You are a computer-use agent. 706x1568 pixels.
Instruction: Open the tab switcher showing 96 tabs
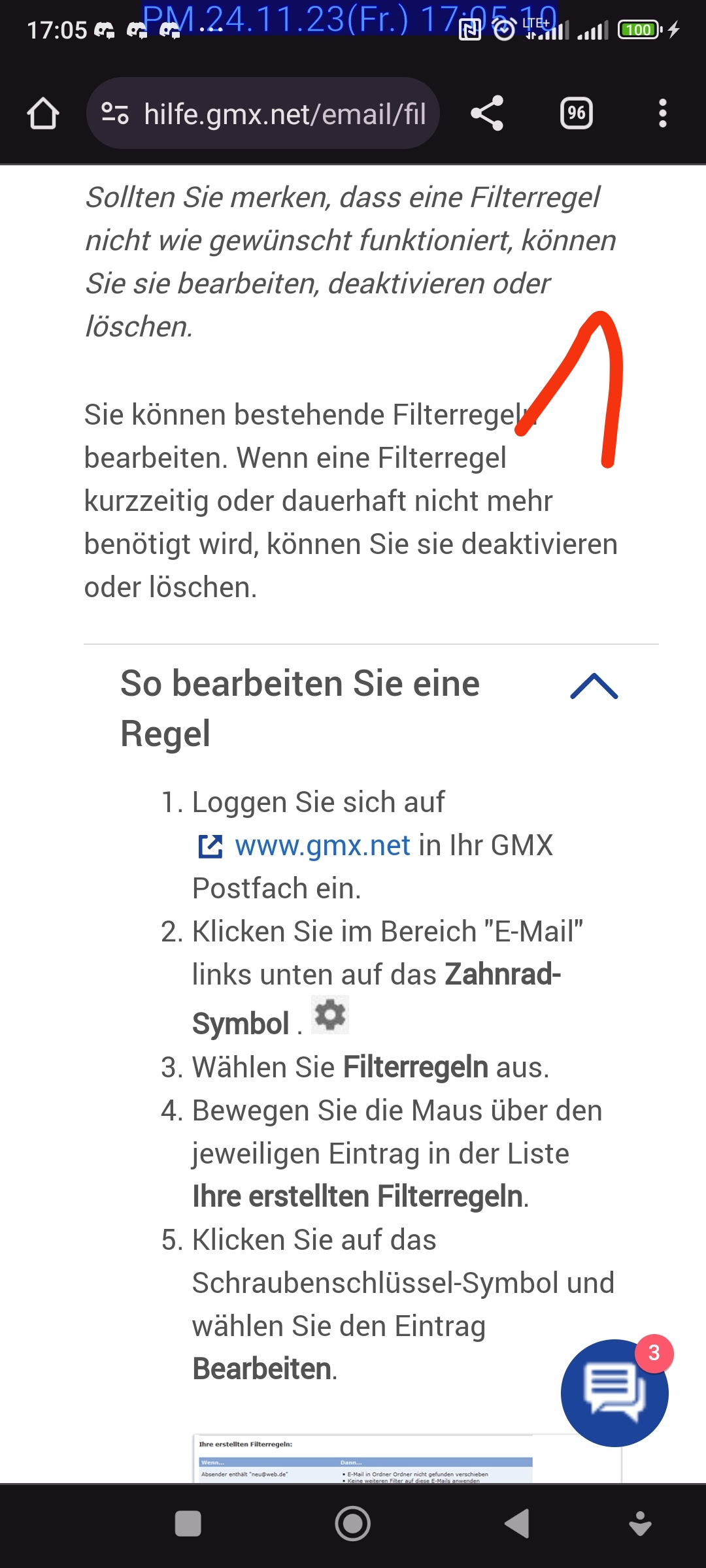click(576, 114)
